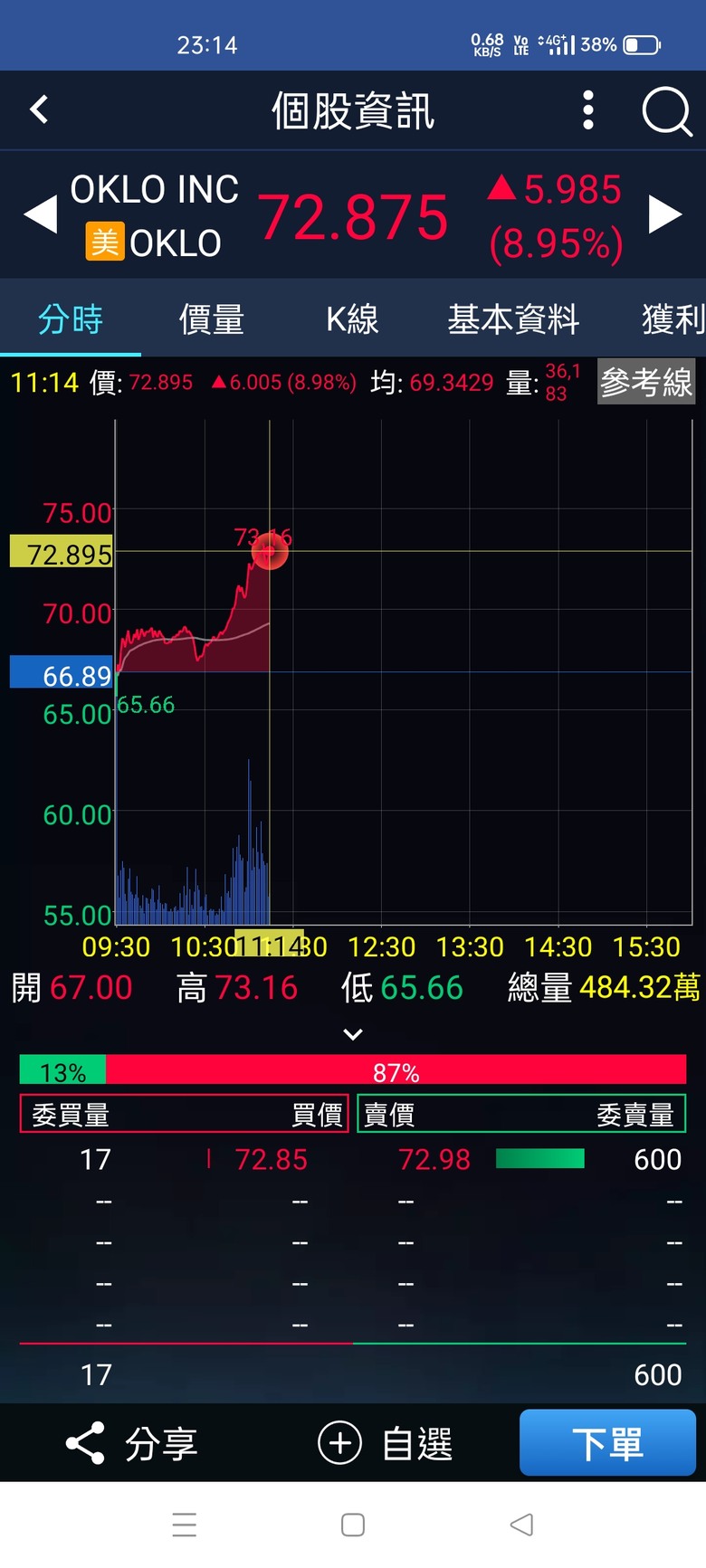Tap the system home button
Screen dimensions: 706x1568
tap(353, 1525)
